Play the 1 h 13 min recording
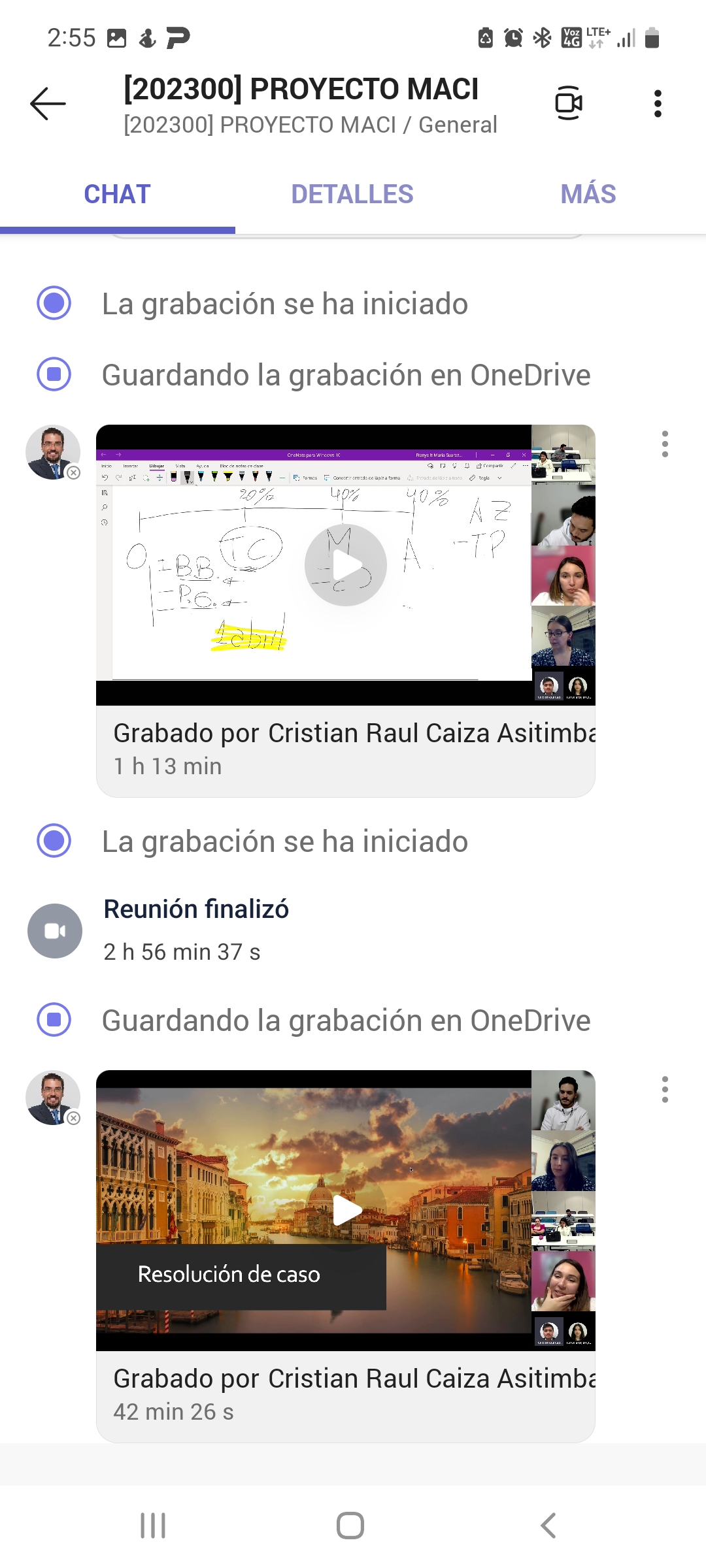This screenshot has width=706, height=1568. 346,565
